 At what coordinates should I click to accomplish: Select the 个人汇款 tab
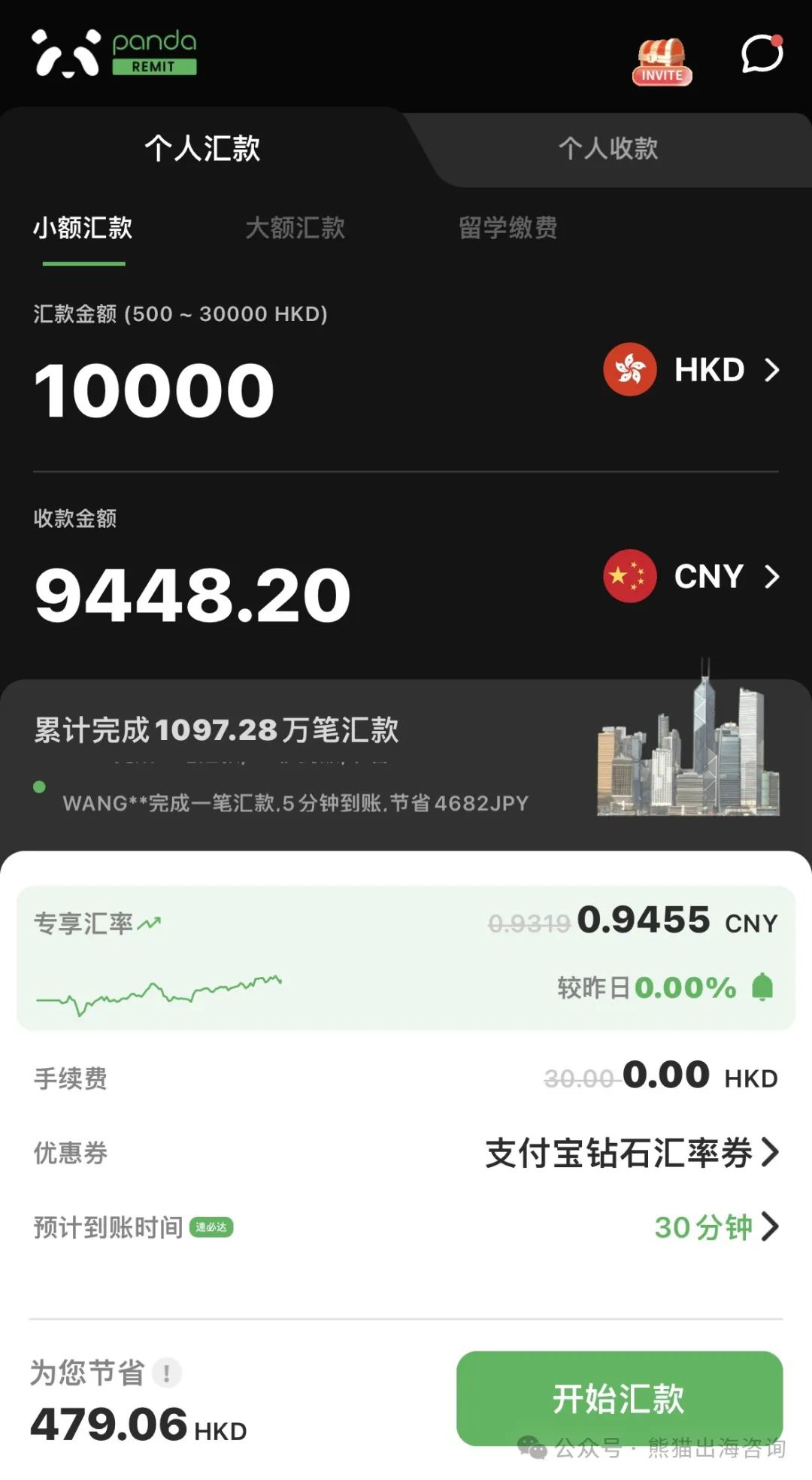202,148
